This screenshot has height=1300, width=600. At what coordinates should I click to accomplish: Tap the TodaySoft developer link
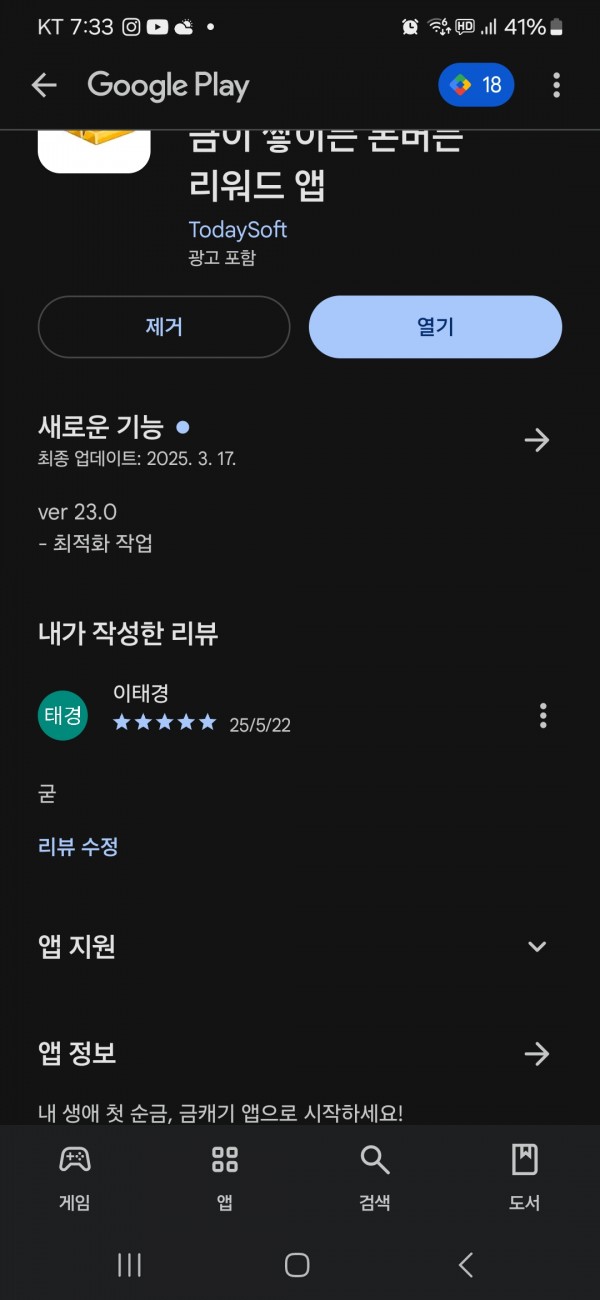[238, 229]
